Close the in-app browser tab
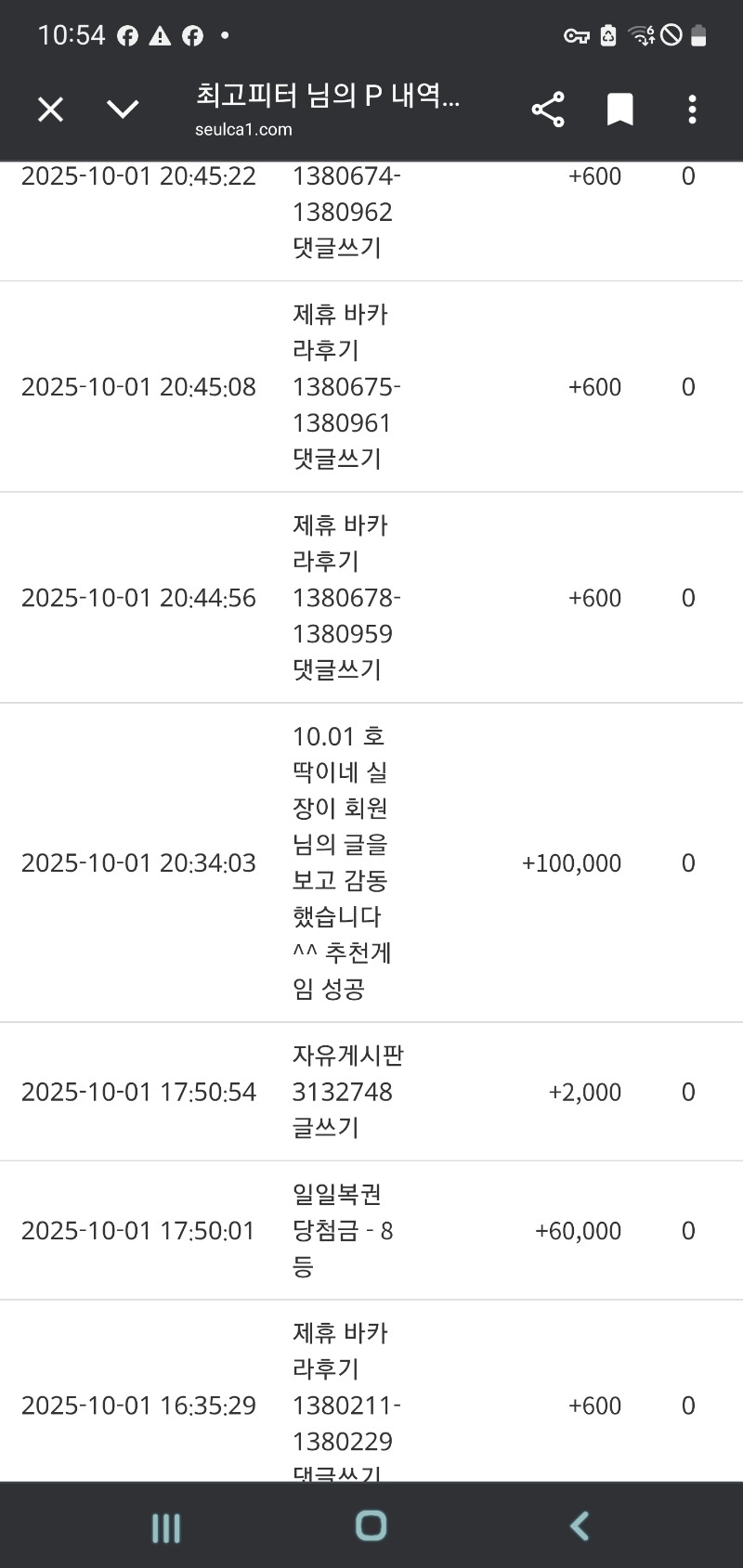 50,110
